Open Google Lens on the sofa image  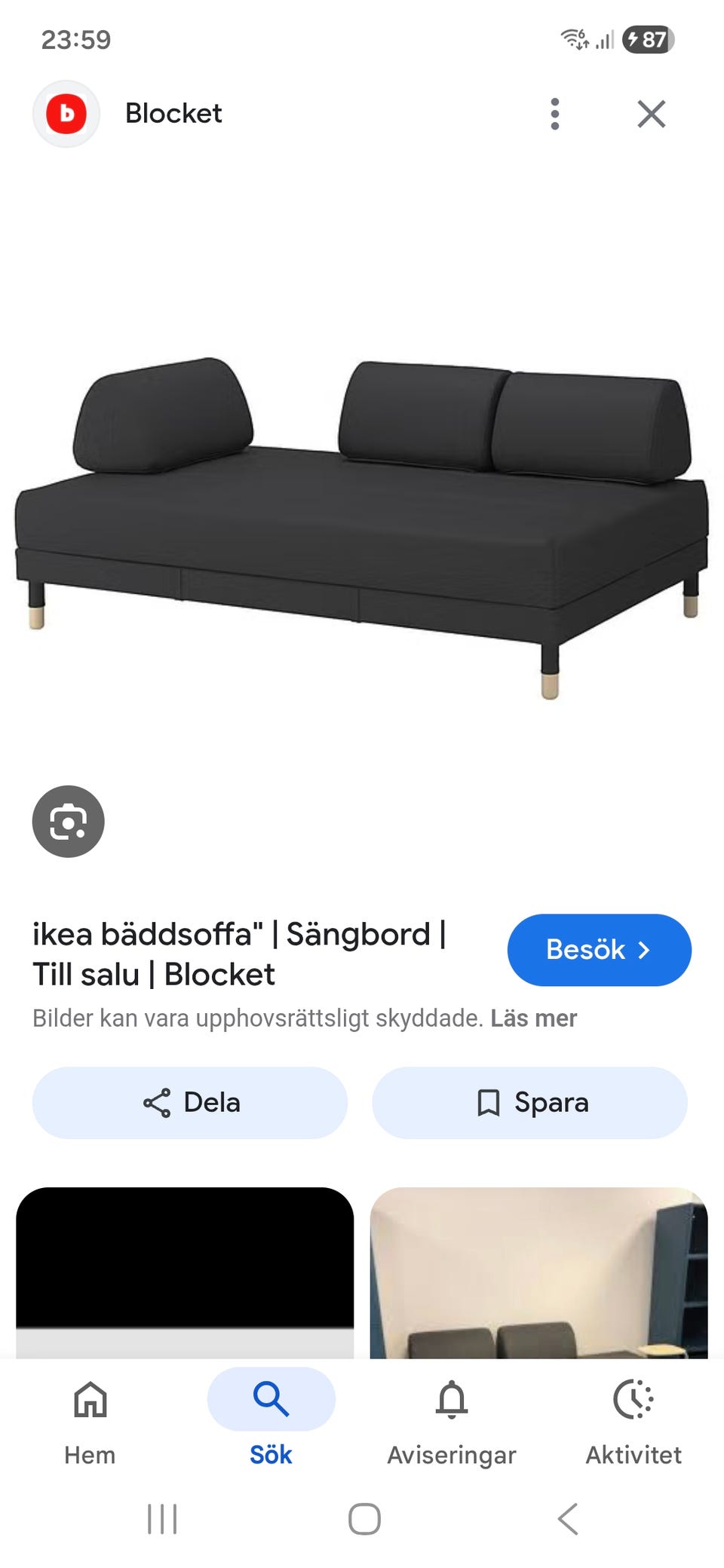point(69,821)
